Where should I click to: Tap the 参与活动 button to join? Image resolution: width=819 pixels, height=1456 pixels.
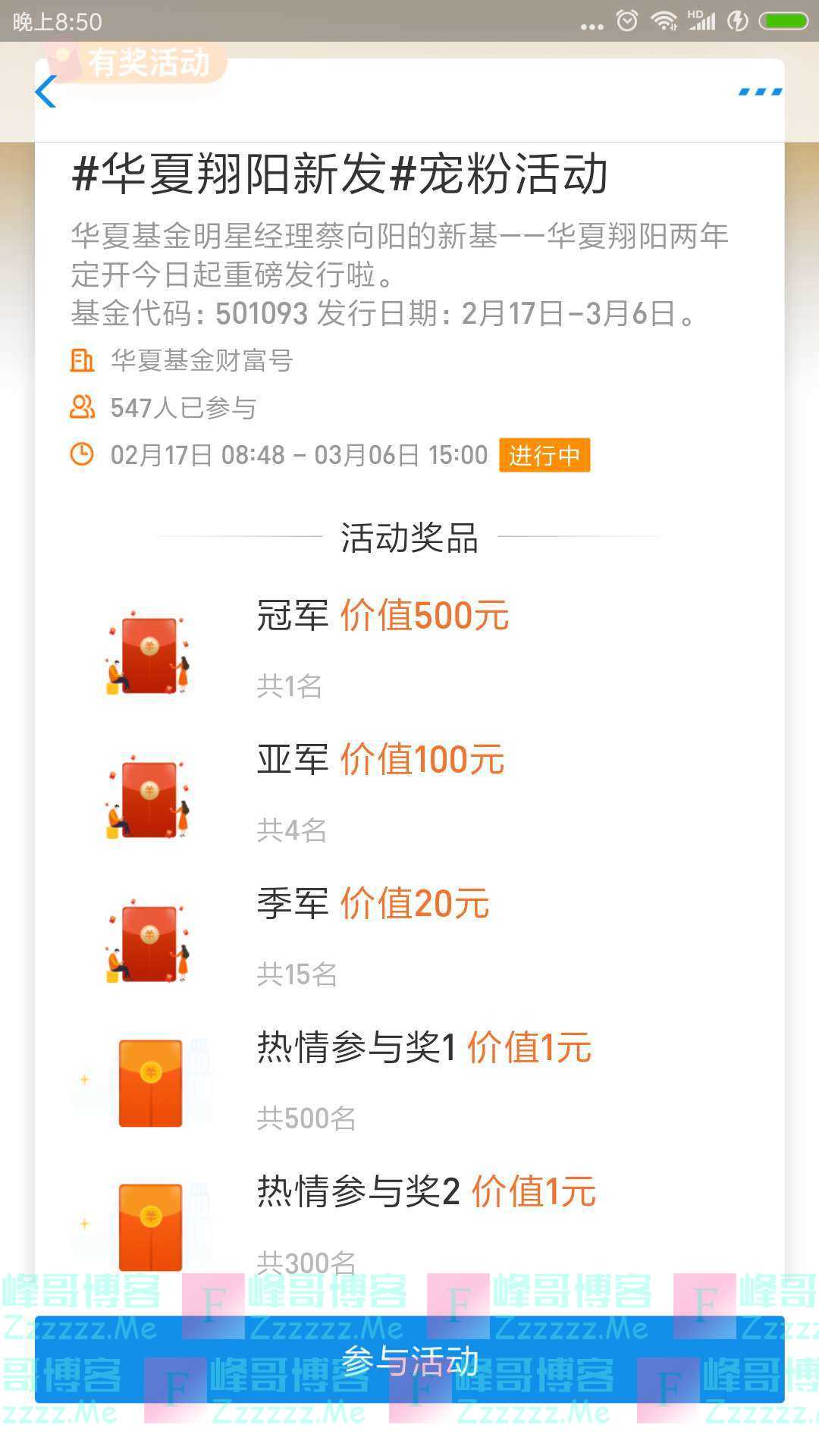[x=409, y=1361]
